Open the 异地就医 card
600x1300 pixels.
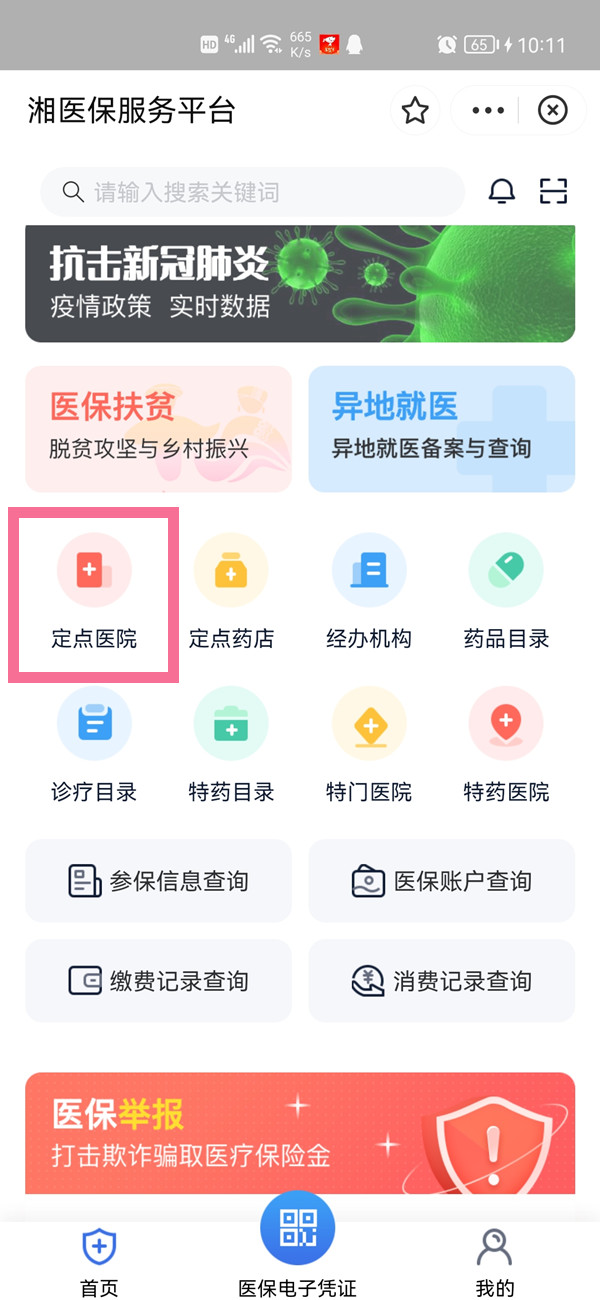[441, 428]
